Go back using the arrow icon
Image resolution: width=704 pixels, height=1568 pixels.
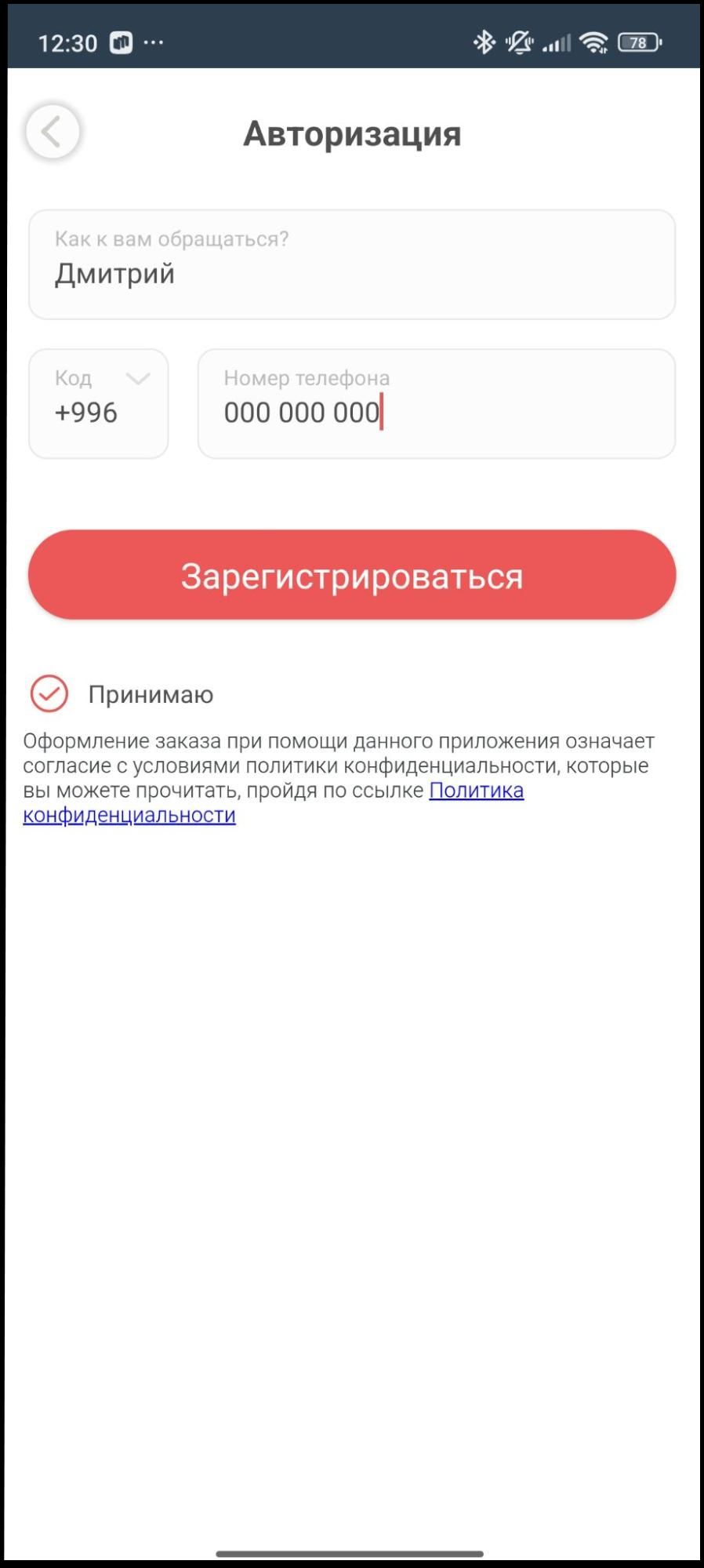pos(53,132)
